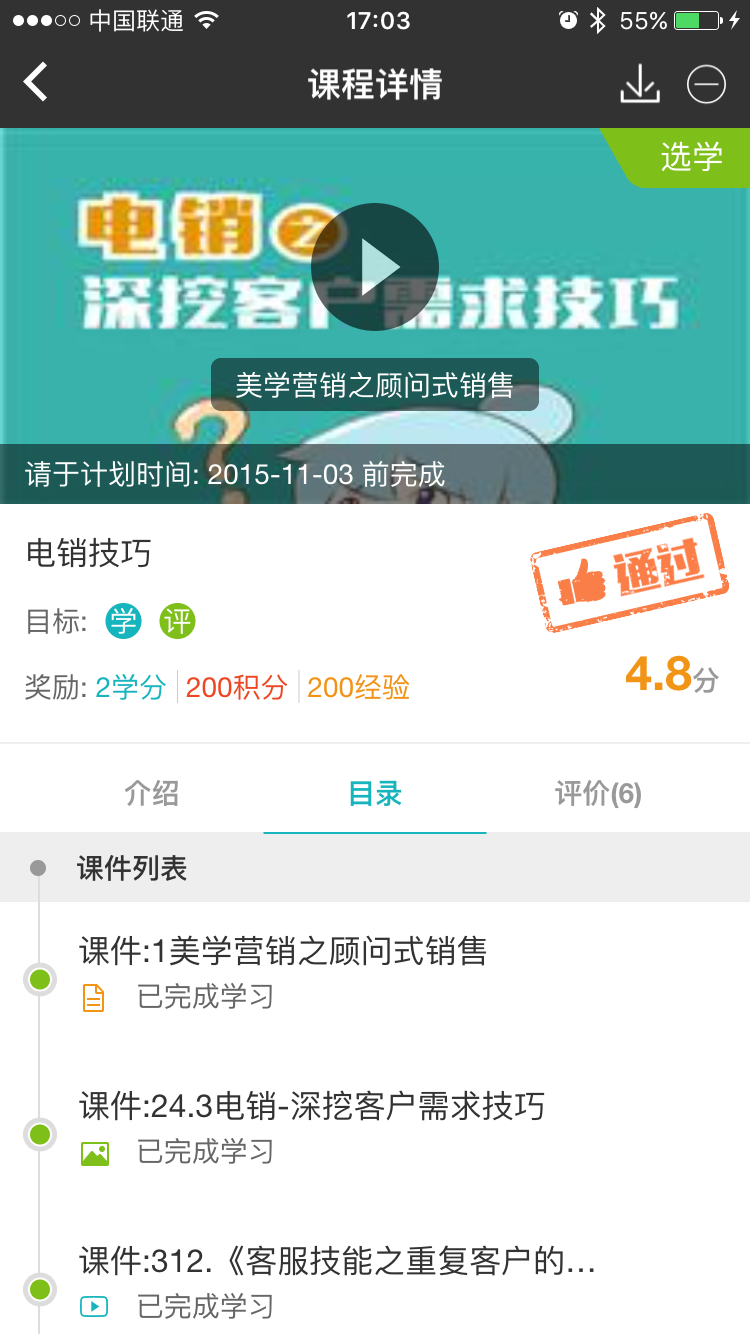750x1334 pixels.
Task: Open courseware 24.3电销-深挖客户需求技巧
Action: (312, 1106)
